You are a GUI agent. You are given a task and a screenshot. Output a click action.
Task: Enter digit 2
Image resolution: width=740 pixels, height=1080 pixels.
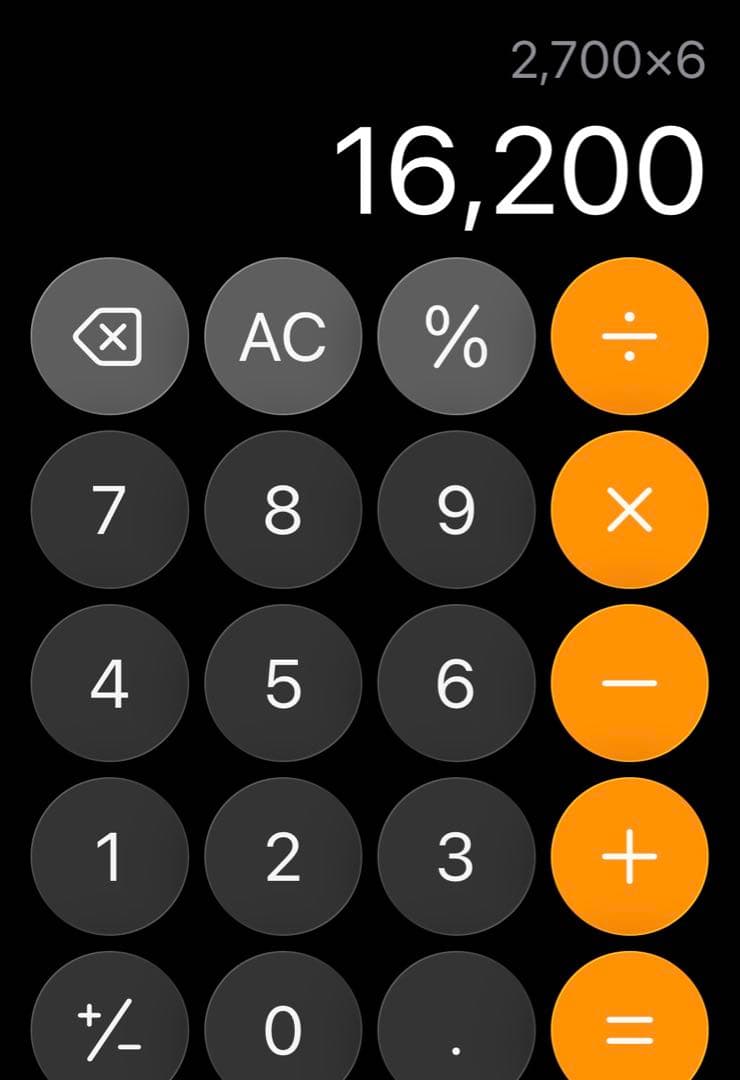tap(283, 857)
